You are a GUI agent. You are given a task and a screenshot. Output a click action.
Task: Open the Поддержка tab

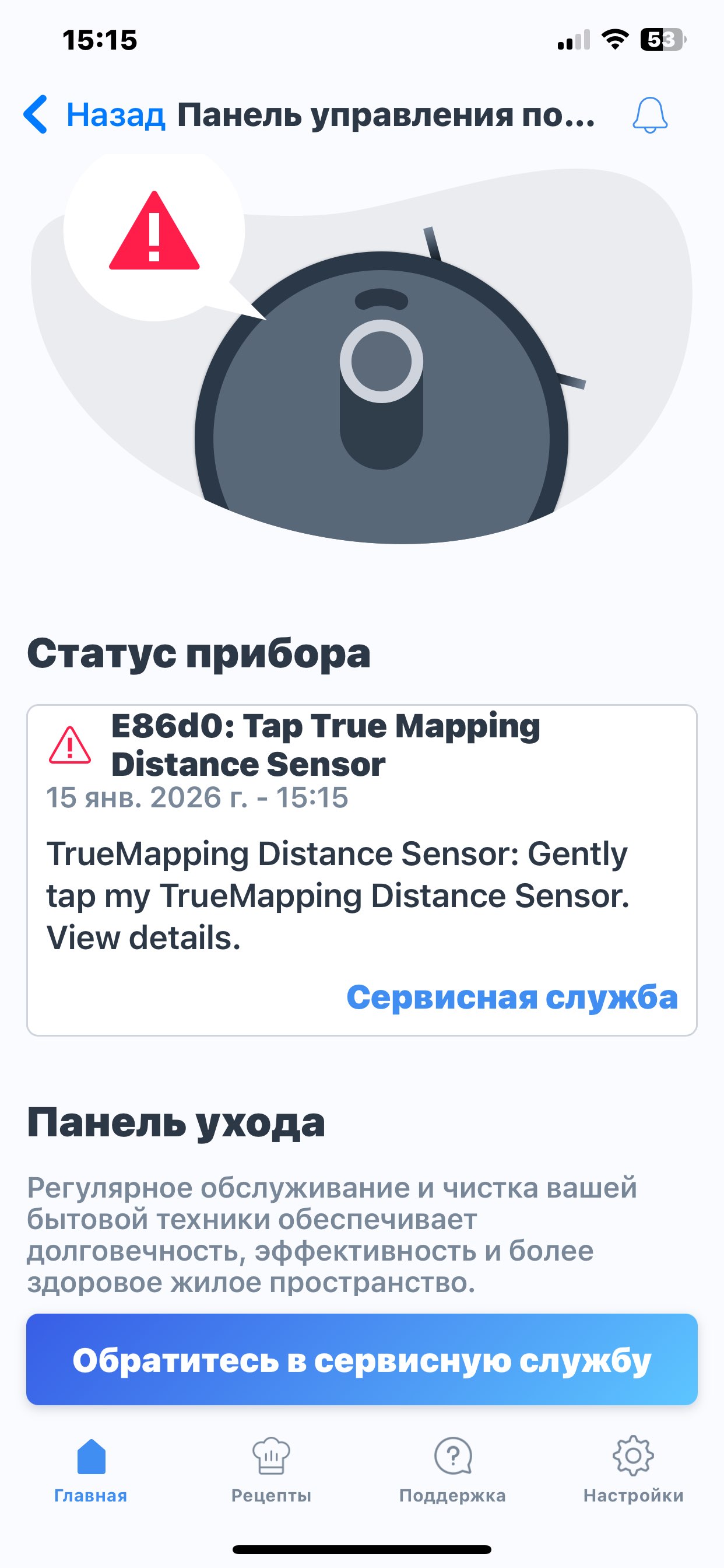tap(452, 1469)
